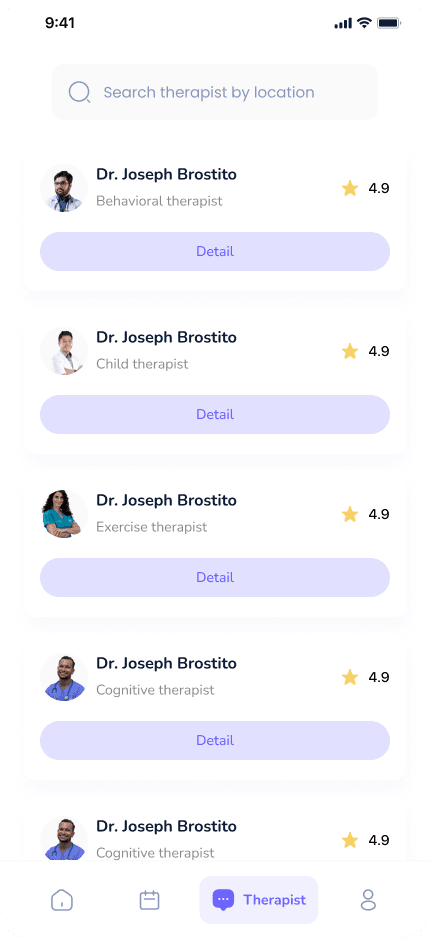Image resolution: width=430 pixels, height=940 pixels.
Task: Select the Therapist tab
Action: point(258,900)
